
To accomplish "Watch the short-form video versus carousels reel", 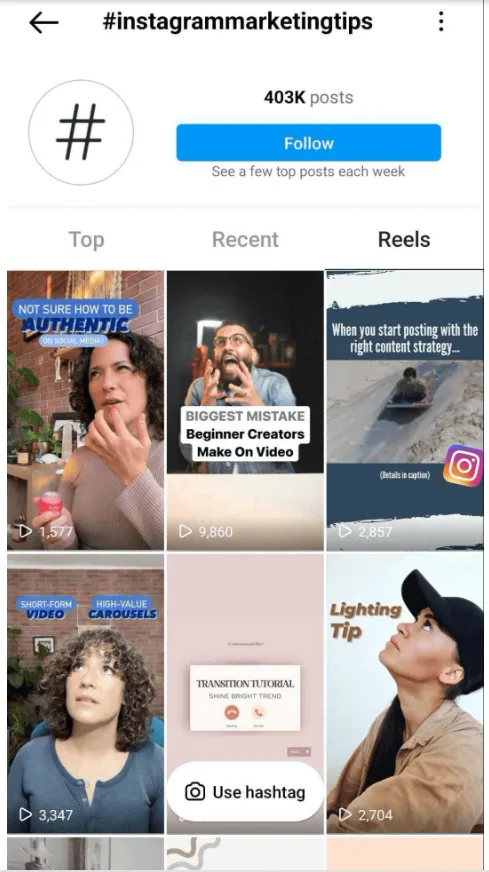I will pos(86,693).
